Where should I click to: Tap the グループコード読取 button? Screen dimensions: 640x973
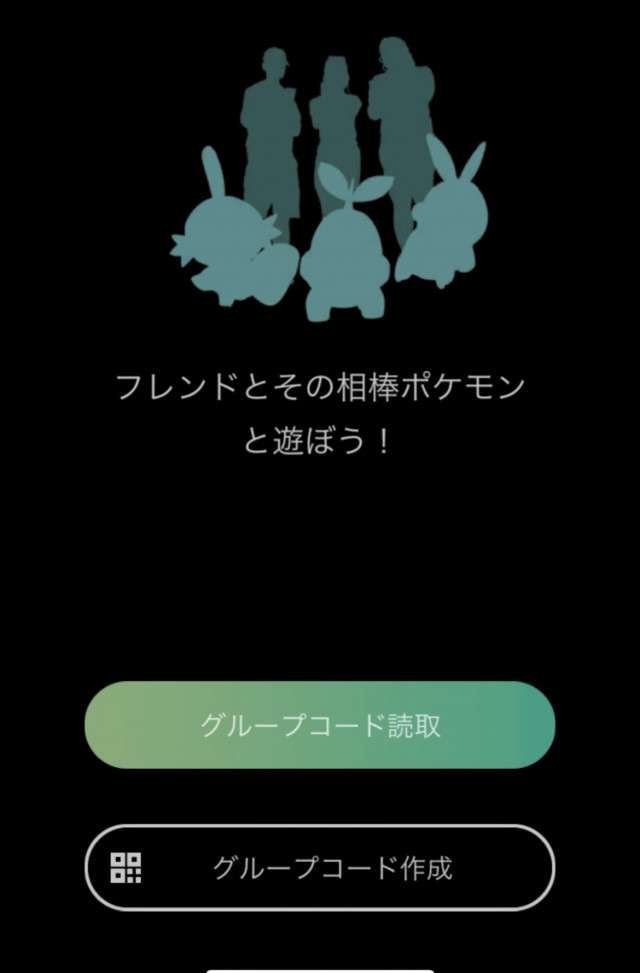click(320, 725)
